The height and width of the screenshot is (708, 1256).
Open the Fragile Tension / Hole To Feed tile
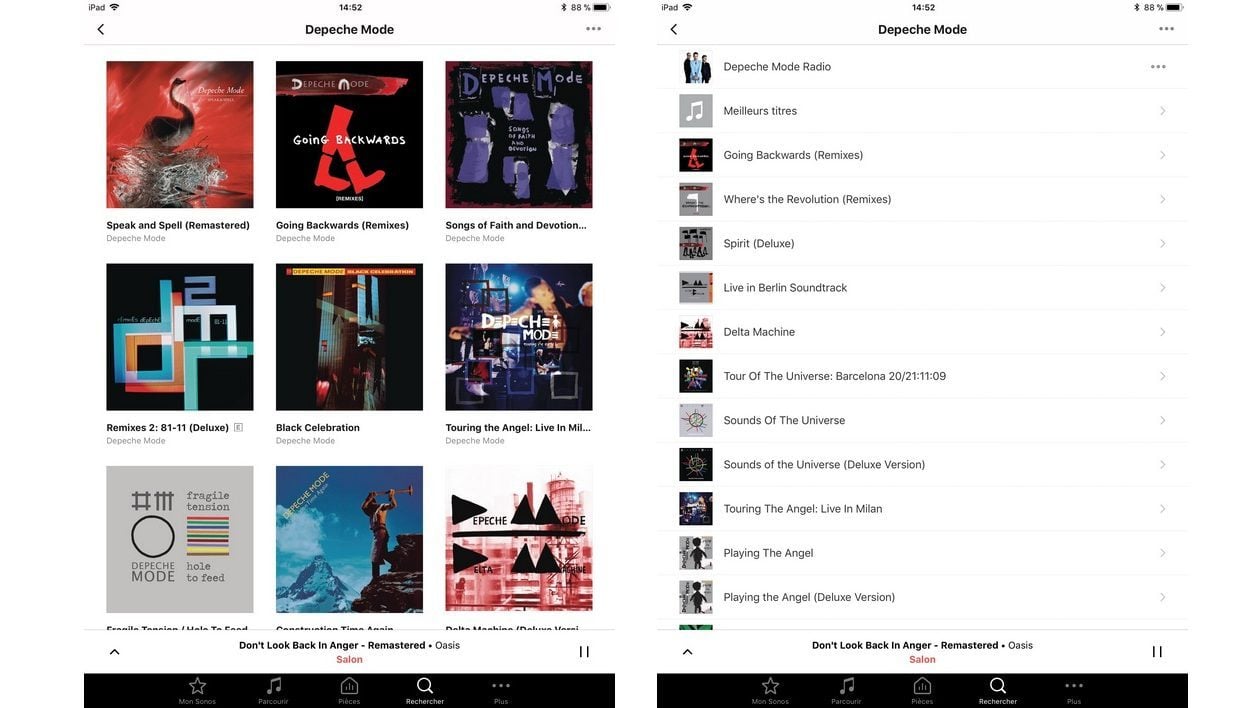coord(180,539)
